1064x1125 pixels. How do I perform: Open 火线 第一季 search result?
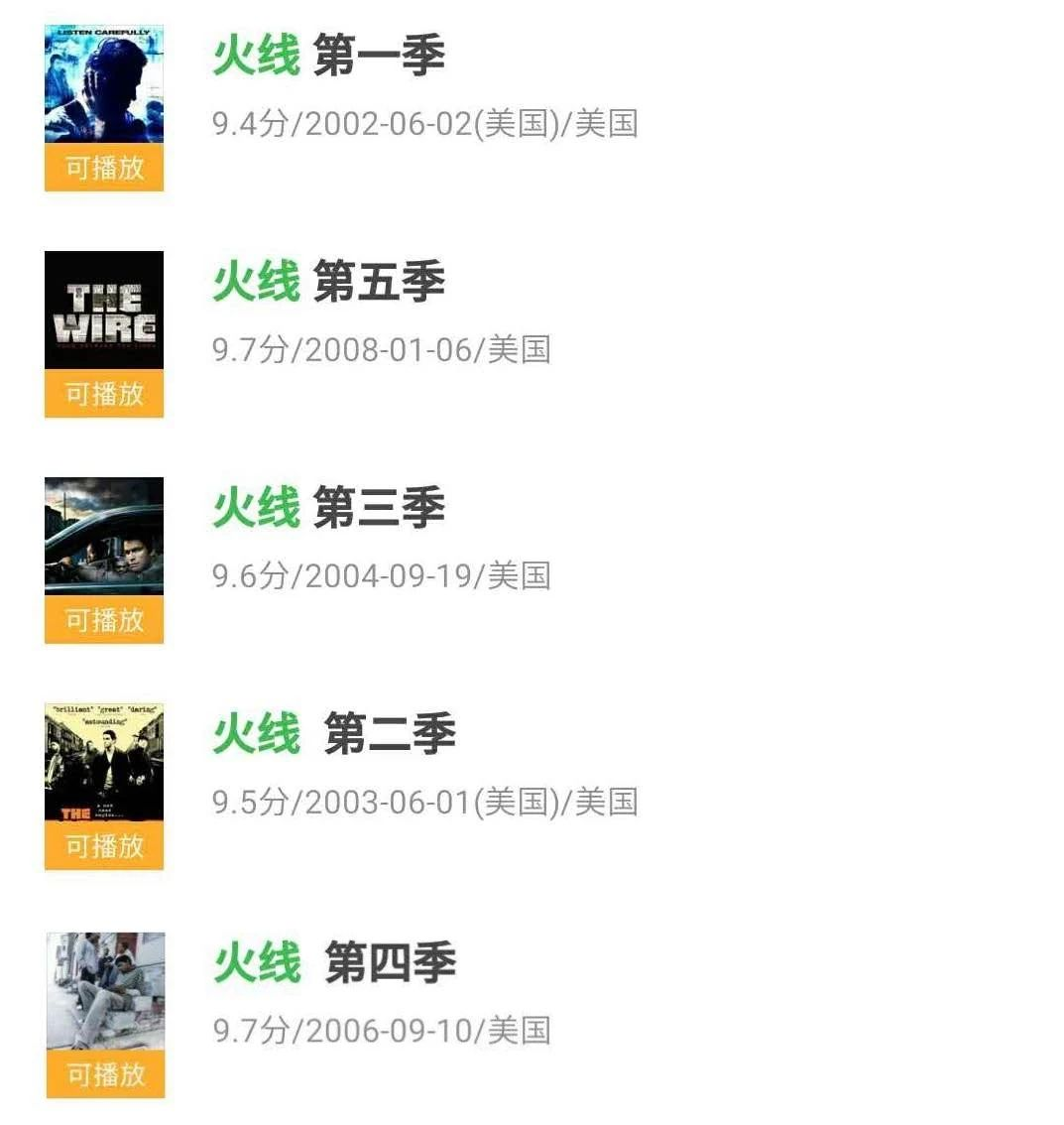point(329,56)
